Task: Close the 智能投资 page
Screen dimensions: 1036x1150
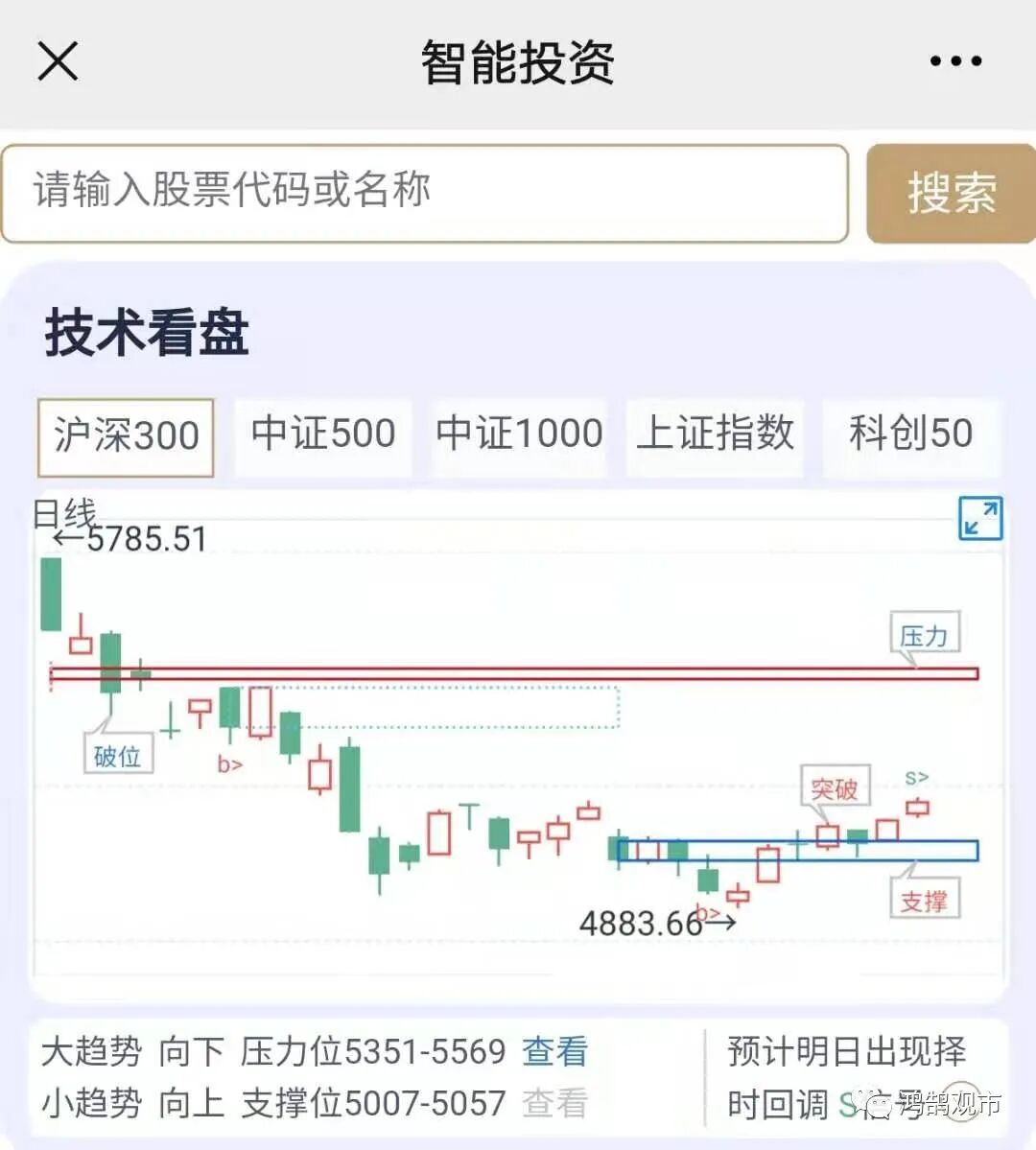Action: (58, 61)
